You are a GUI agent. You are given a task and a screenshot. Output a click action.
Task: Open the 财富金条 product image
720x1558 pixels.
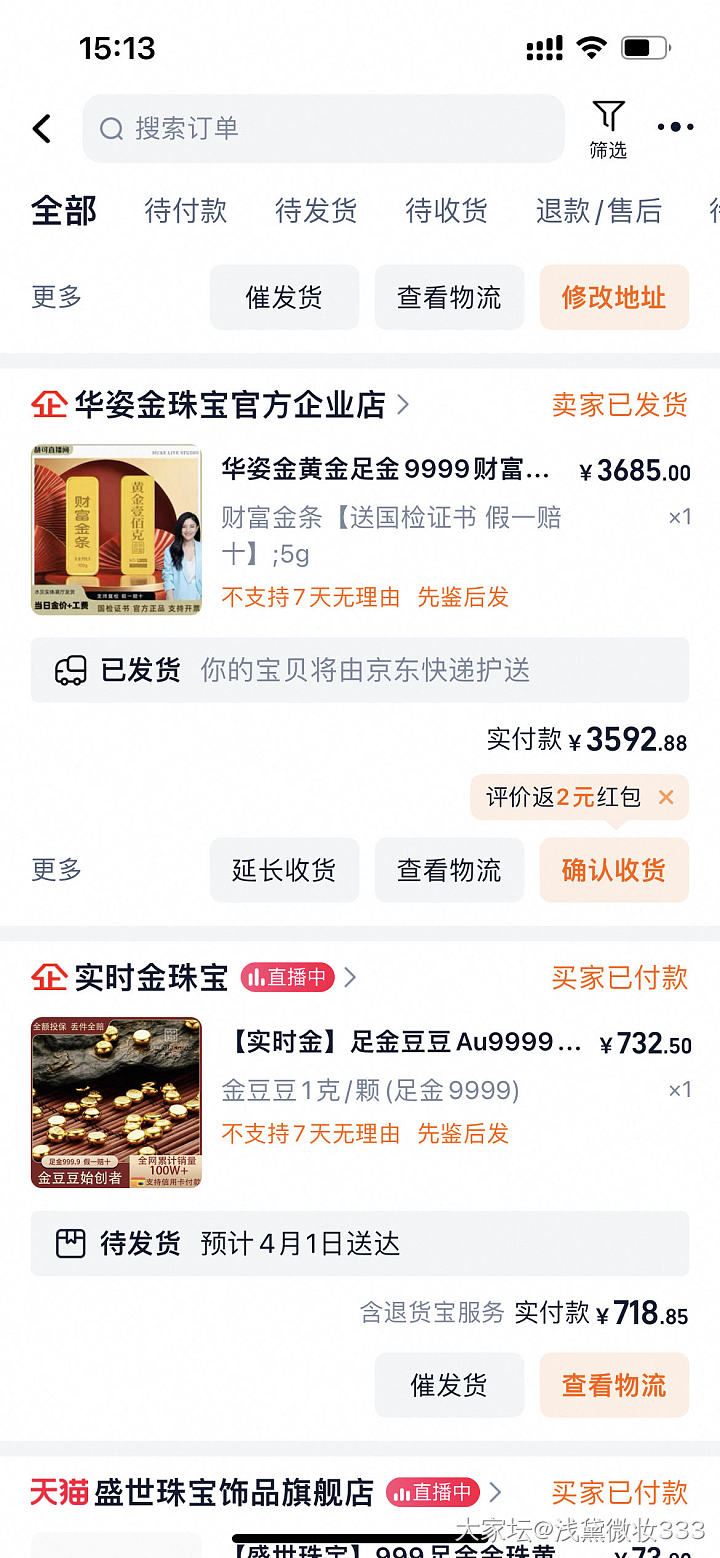coord(116,529)
